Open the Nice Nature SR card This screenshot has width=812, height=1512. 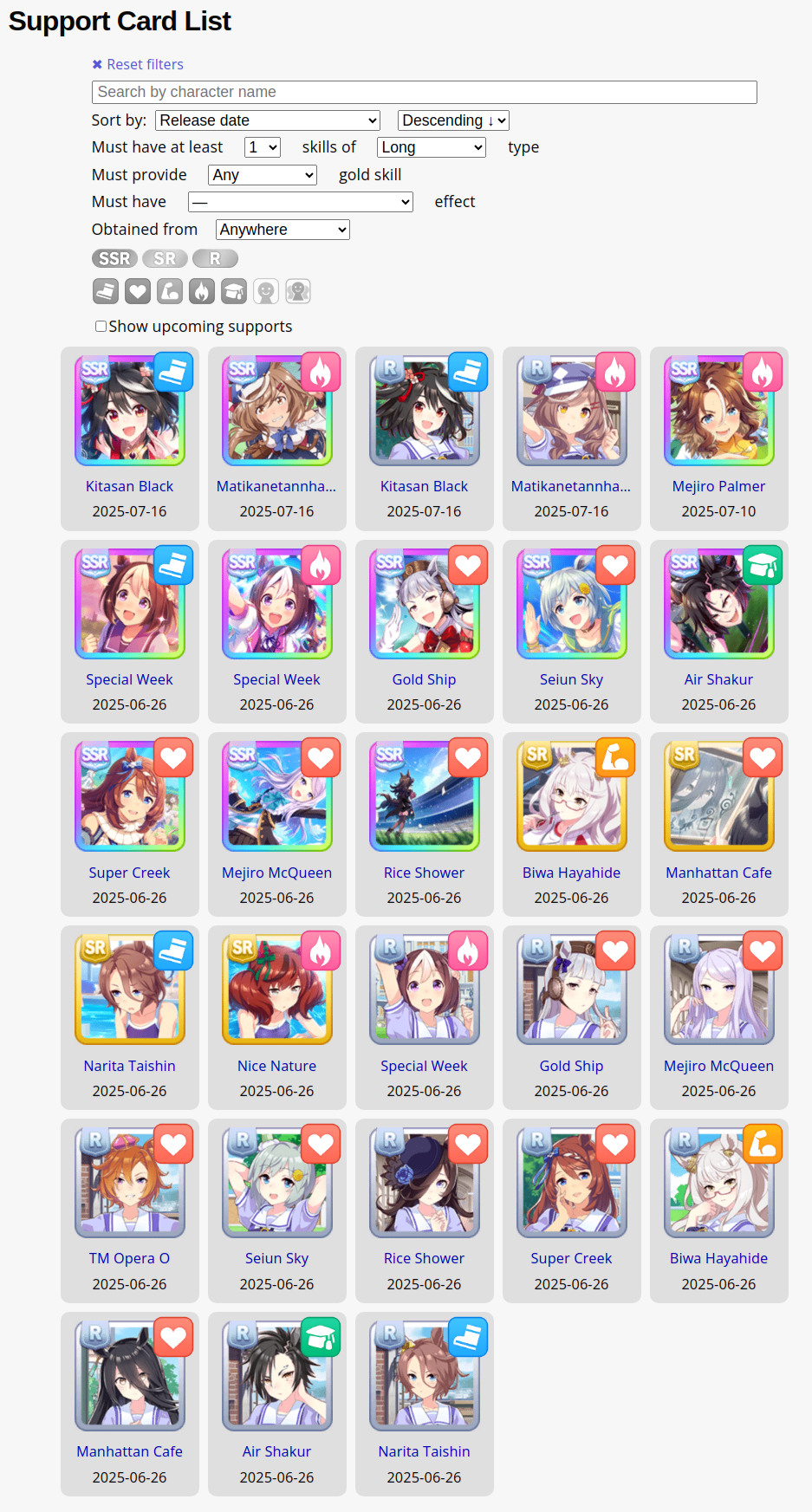tap(277, 1018)
